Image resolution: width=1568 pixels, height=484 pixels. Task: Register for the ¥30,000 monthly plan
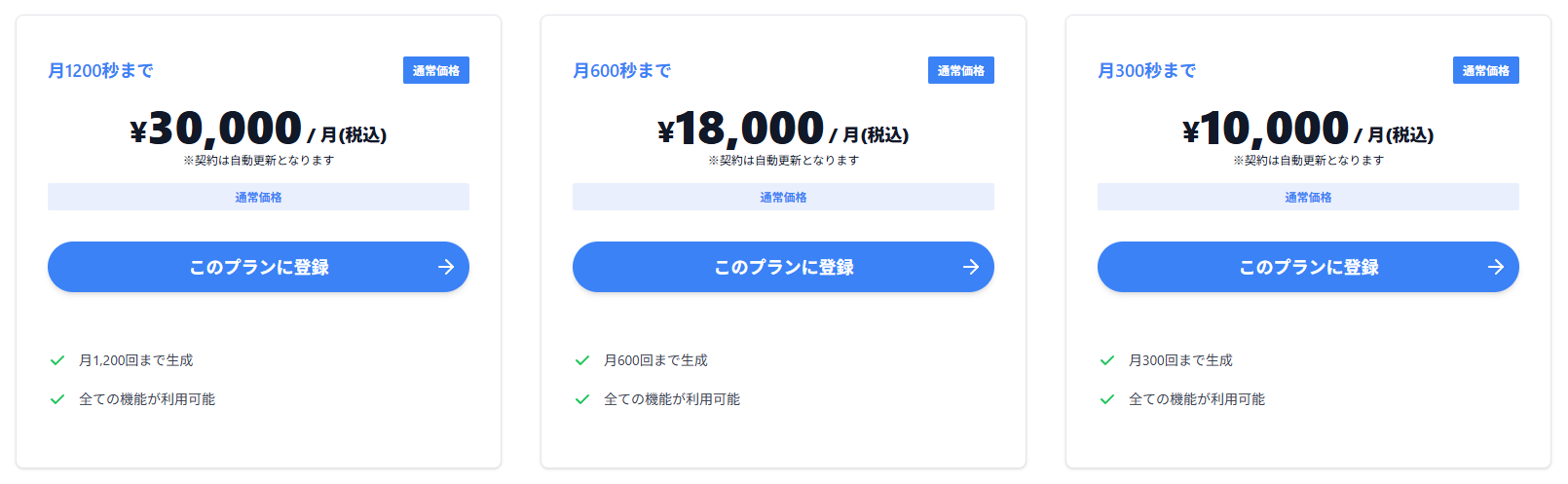tap(258, 267)
